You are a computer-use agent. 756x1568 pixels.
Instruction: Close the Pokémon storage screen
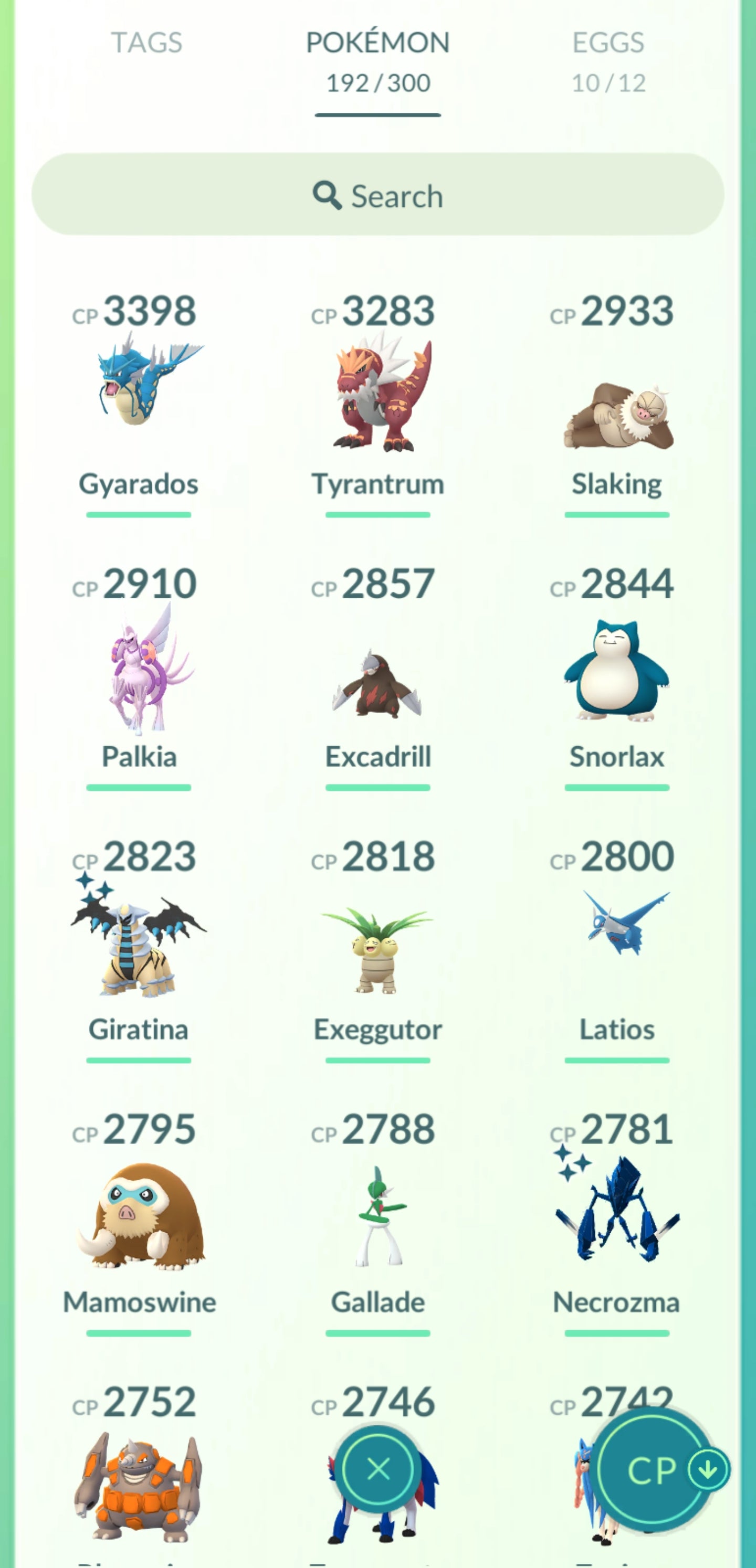click(x=377, y=1469)
